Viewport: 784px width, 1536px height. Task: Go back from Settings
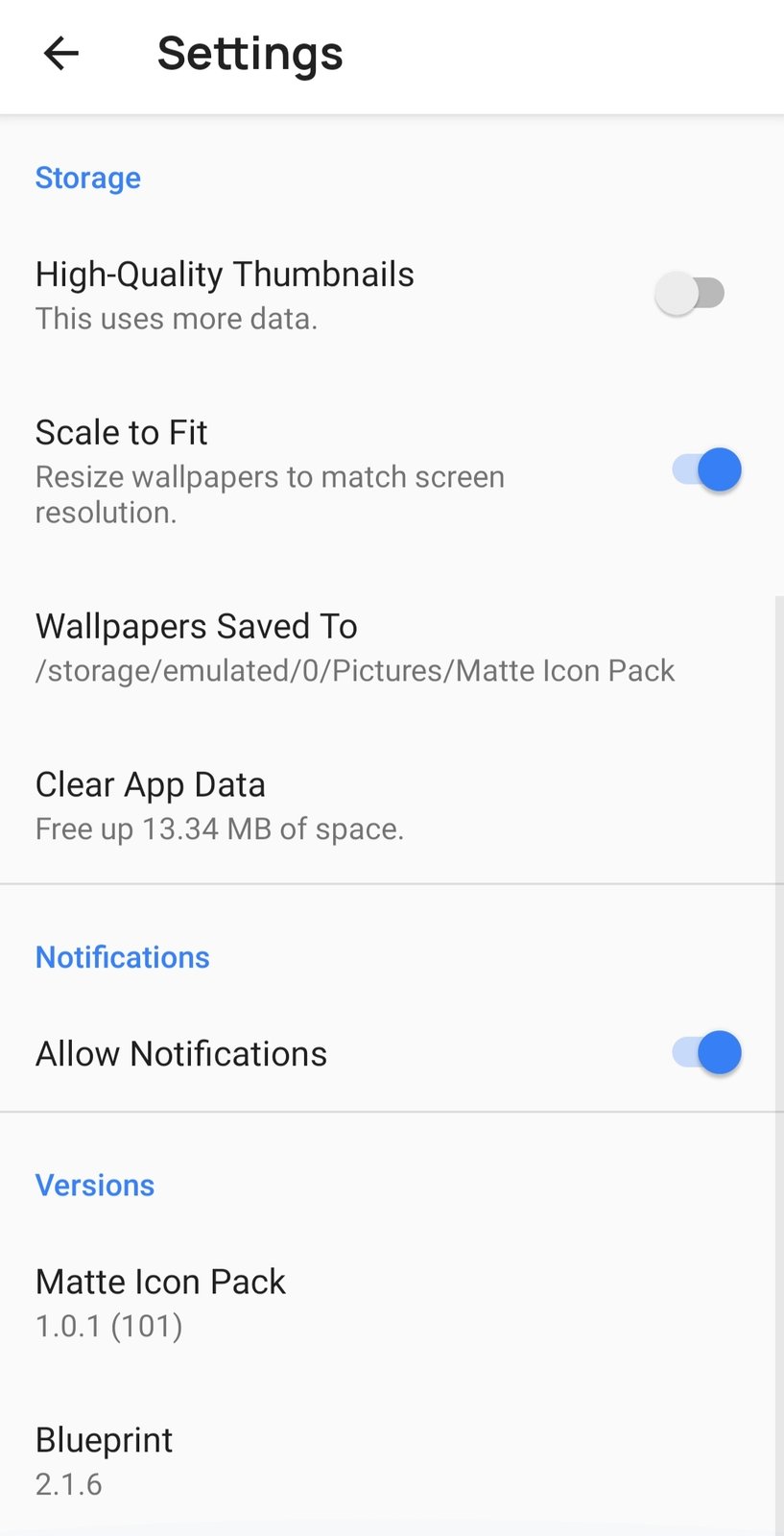(61, 54)
